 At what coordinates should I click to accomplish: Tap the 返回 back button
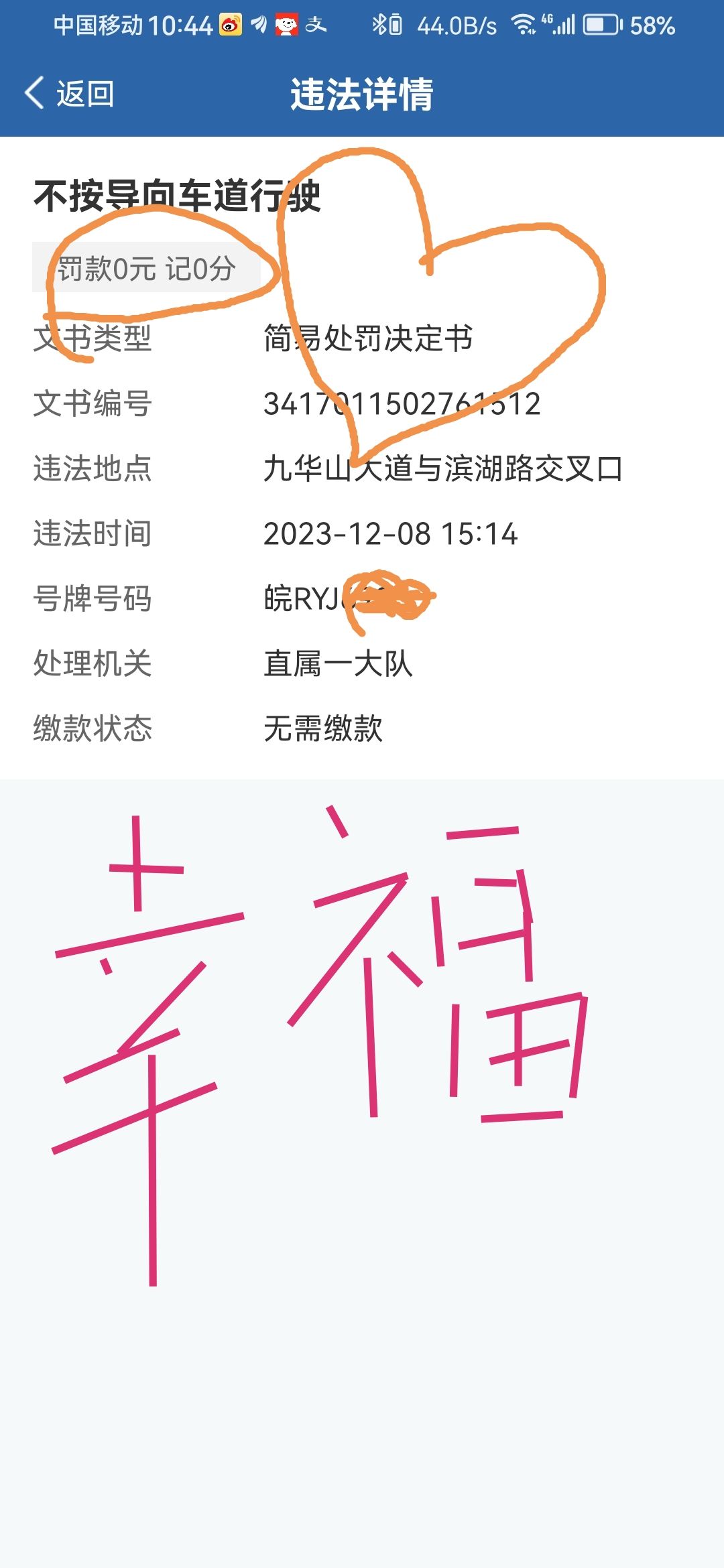tap(70, 93)
